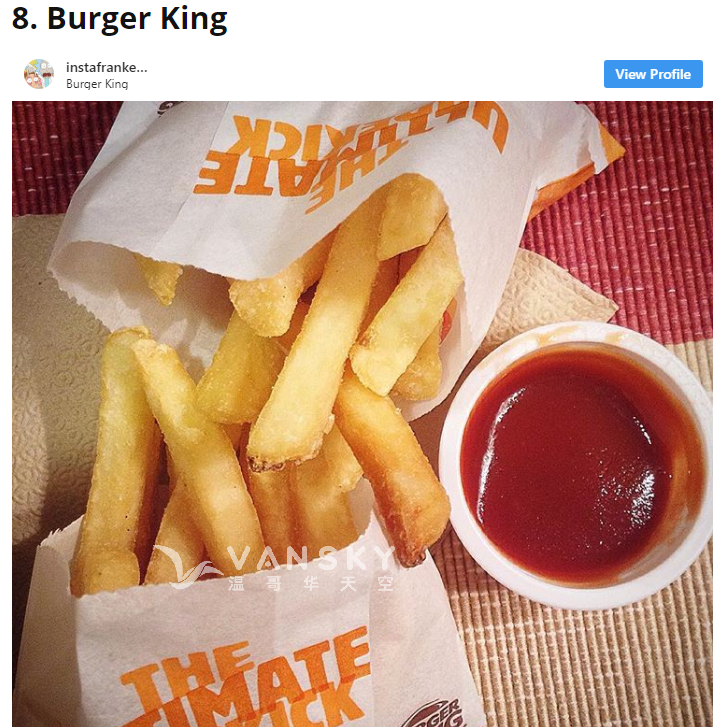Screen dimensions: 727x727
Task: Tap the instafranke profile avatar
Action: (x=39, y=74)
